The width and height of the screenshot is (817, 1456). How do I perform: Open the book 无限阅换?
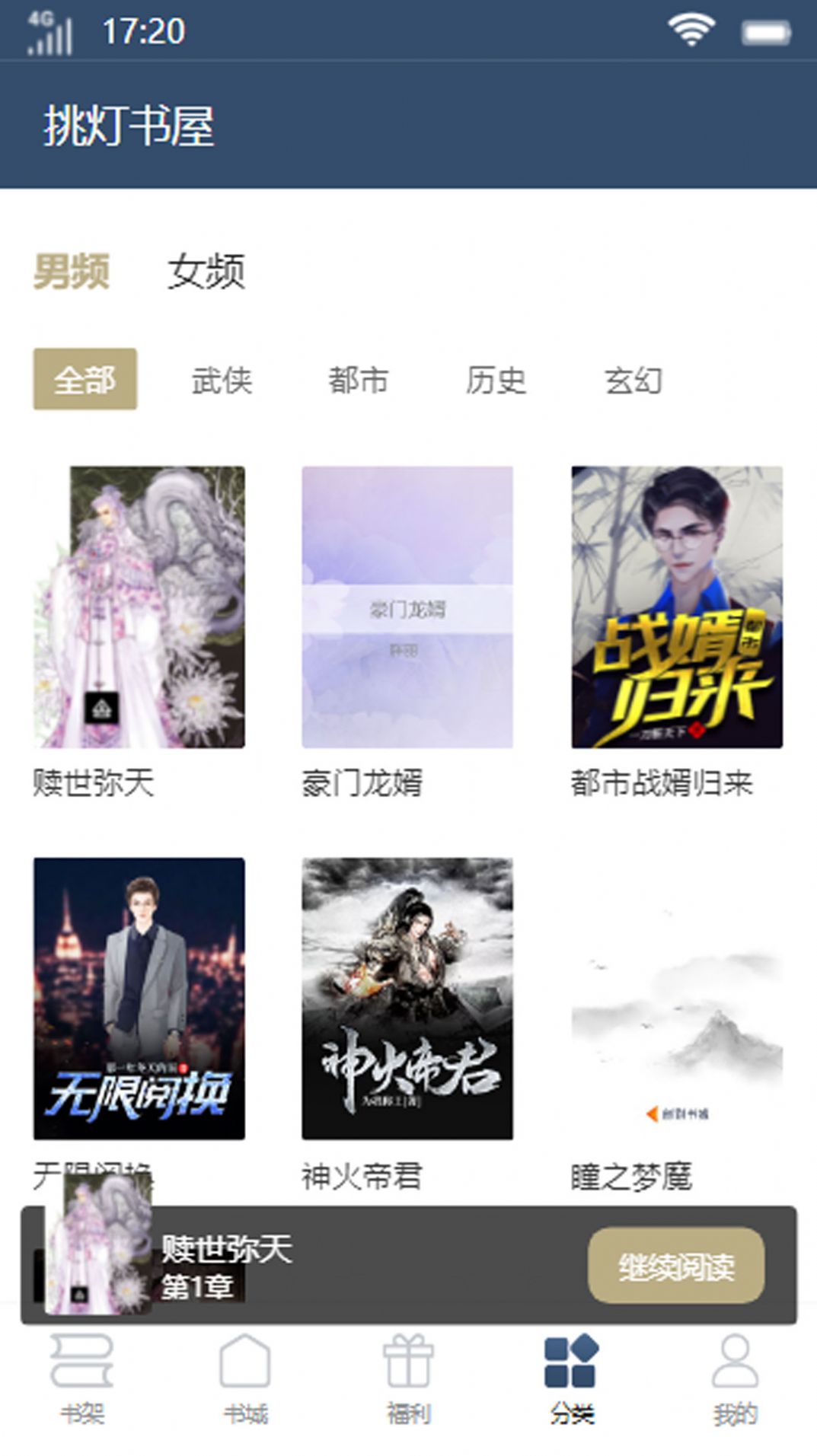click(139, 998)
